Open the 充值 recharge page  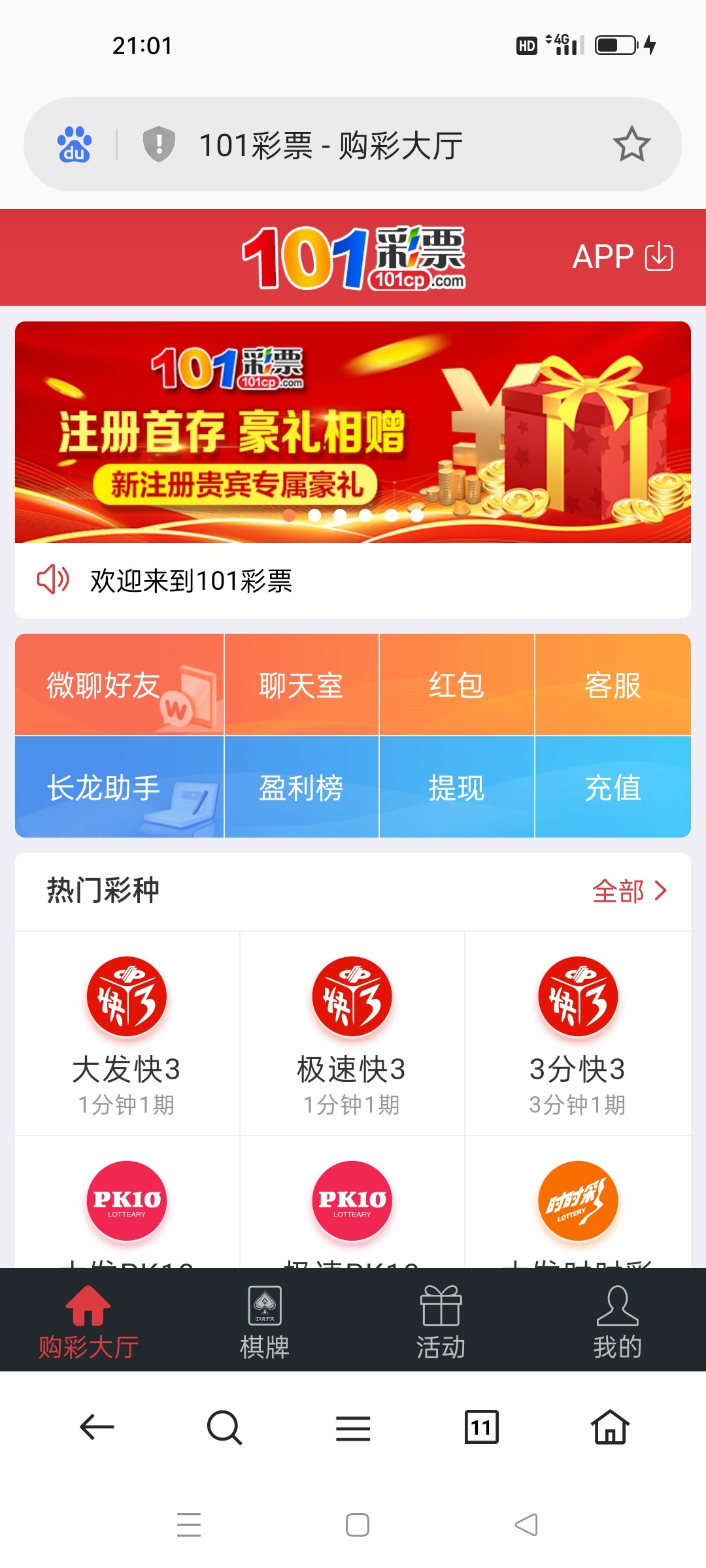pyautogui.click(x=613, y=787)
